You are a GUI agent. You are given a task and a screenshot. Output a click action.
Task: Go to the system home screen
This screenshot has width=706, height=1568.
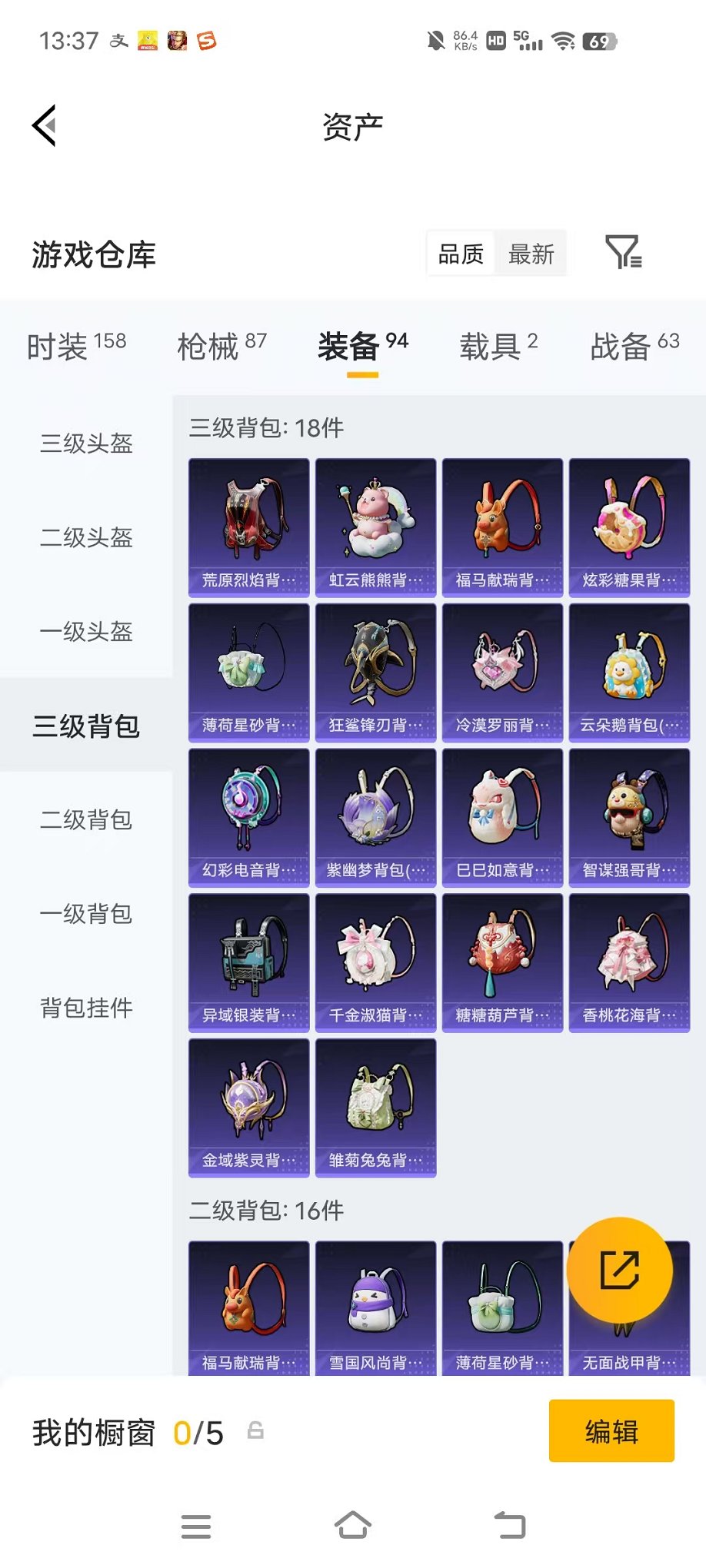tap(353, 1526)
